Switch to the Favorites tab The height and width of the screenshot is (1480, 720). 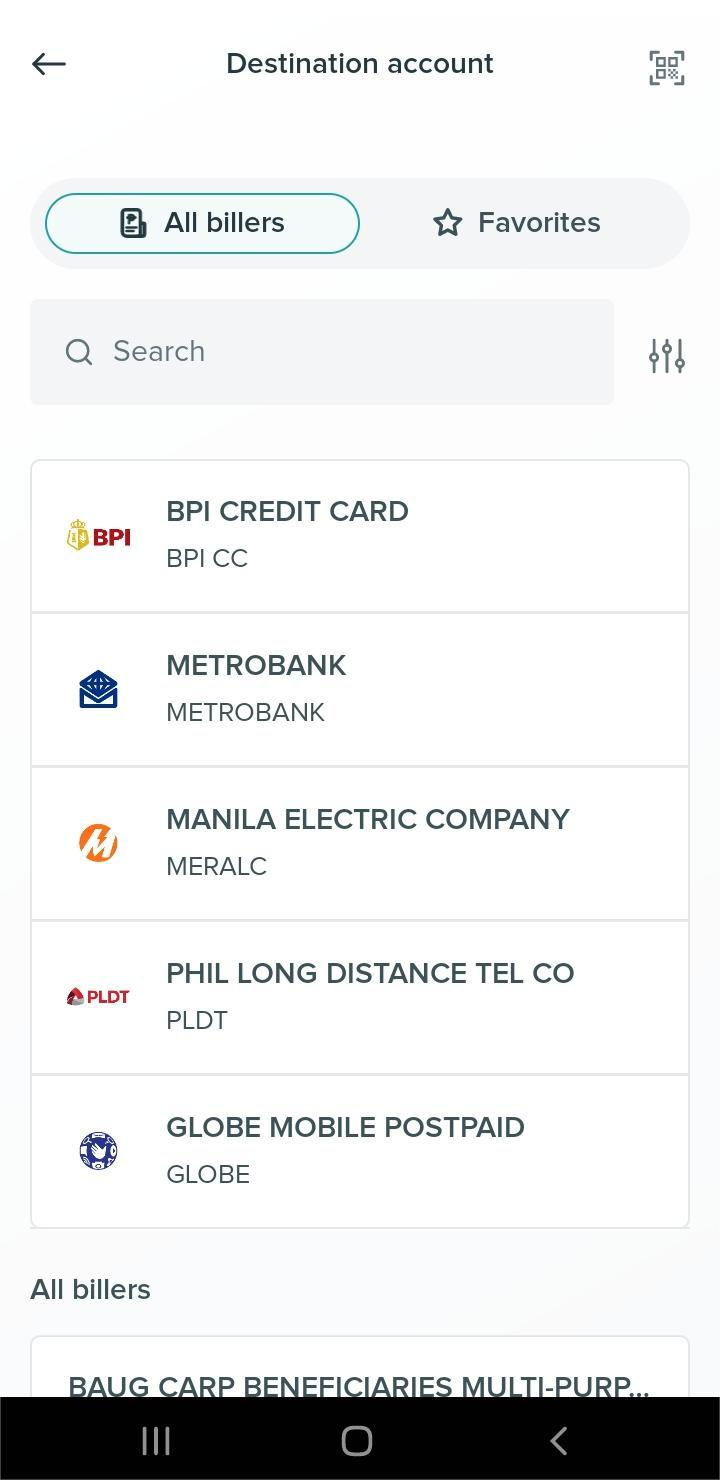[517, 223]
